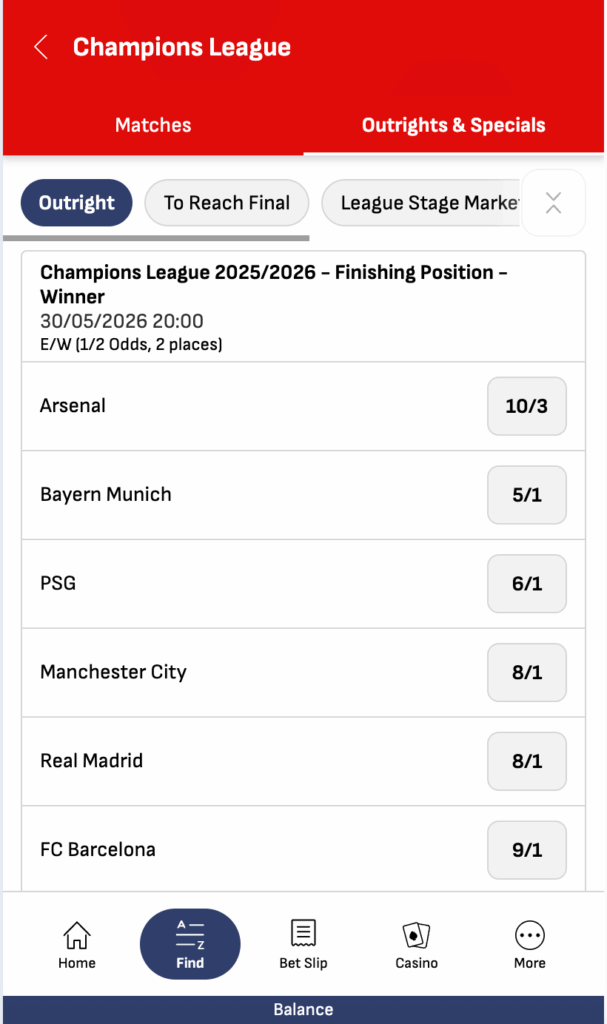Choose the To Reach Final chip
This screenshot has width=607, height=1024.
[x=227, y=203]
